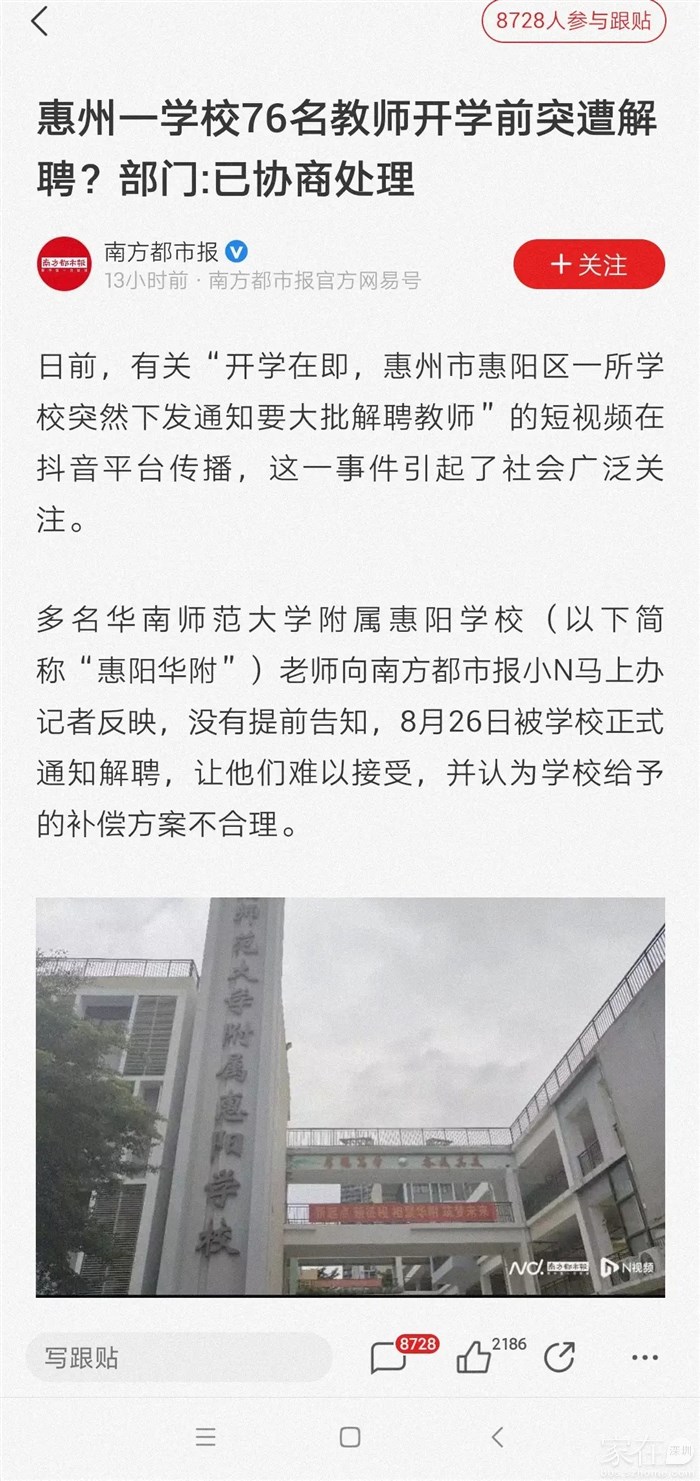Open the bottom three-dot more menu
Viewport: 700px width, 1481px height.
pos(645,1358)
